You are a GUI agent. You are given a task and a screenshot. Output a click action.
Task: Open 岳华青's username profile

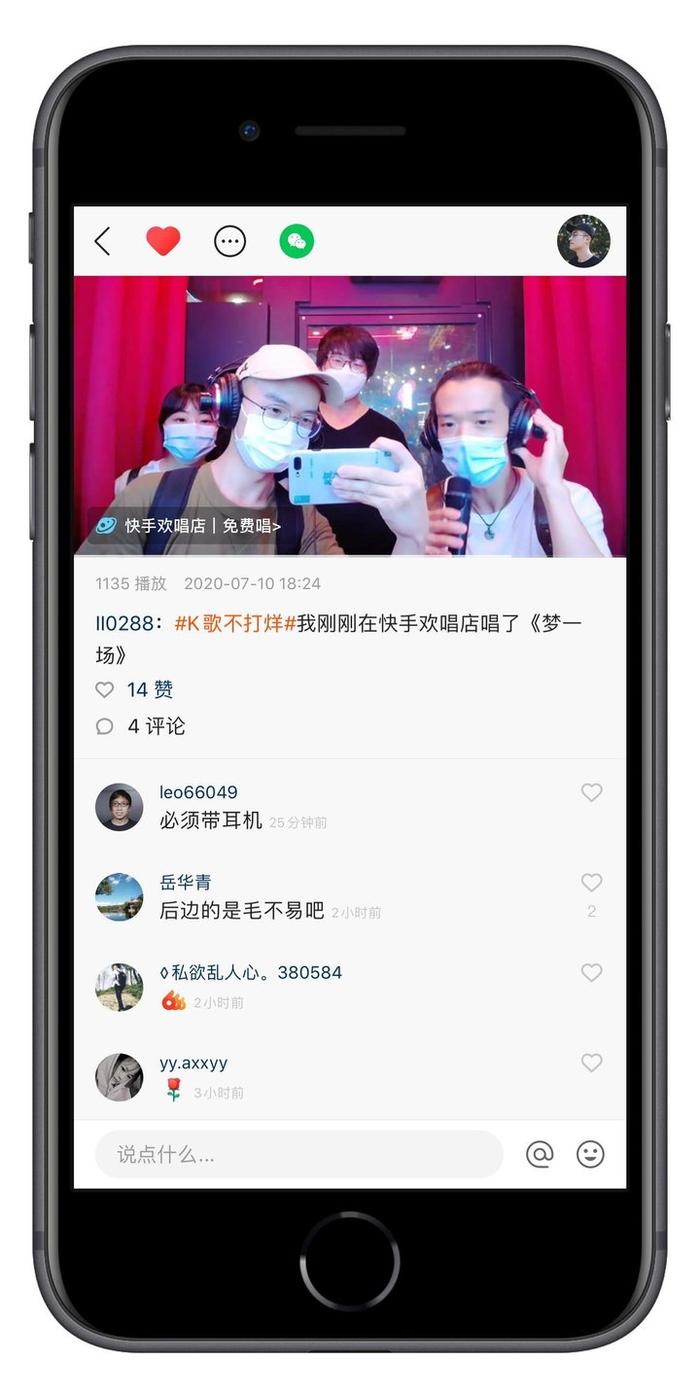coord(186,882)
